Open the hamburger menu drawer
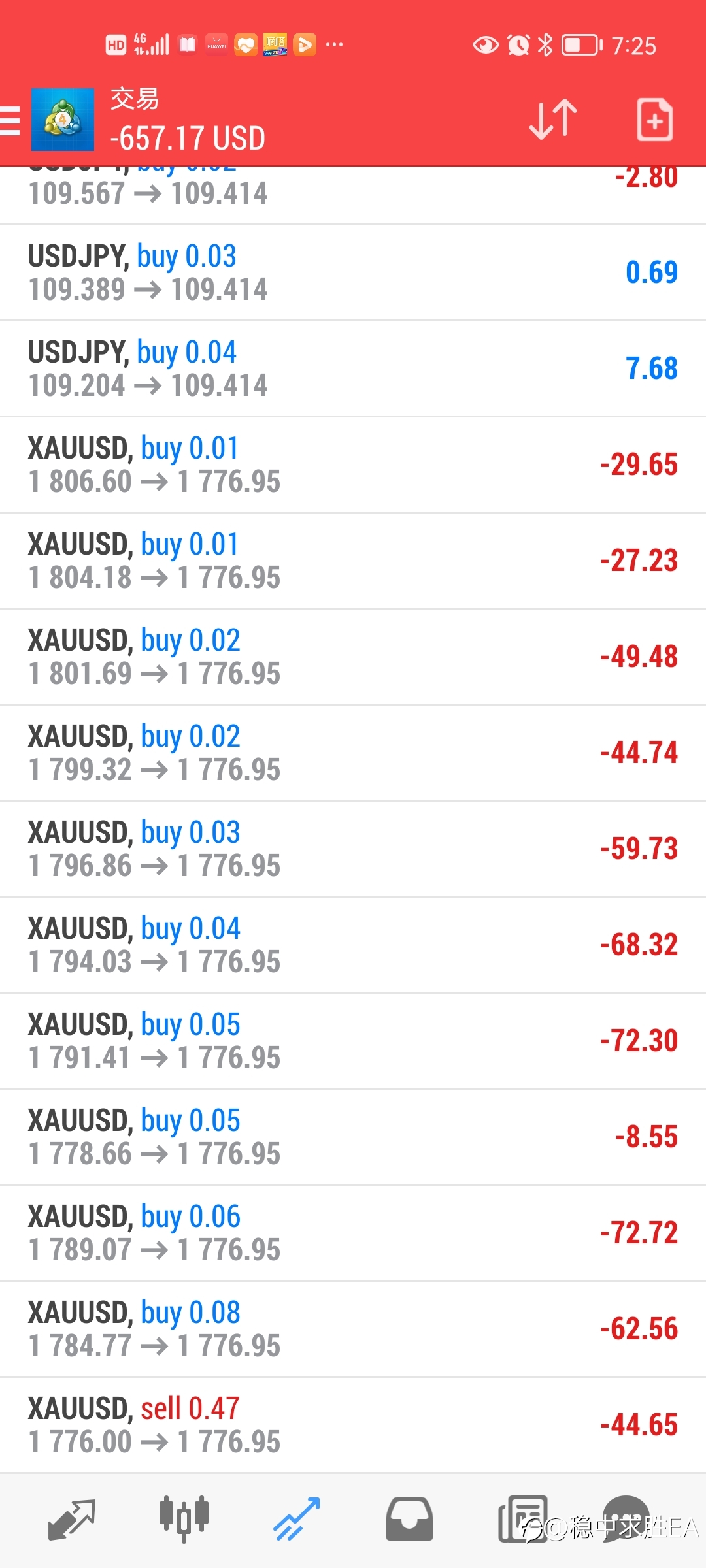The image size is (706, 1568). 10,121
